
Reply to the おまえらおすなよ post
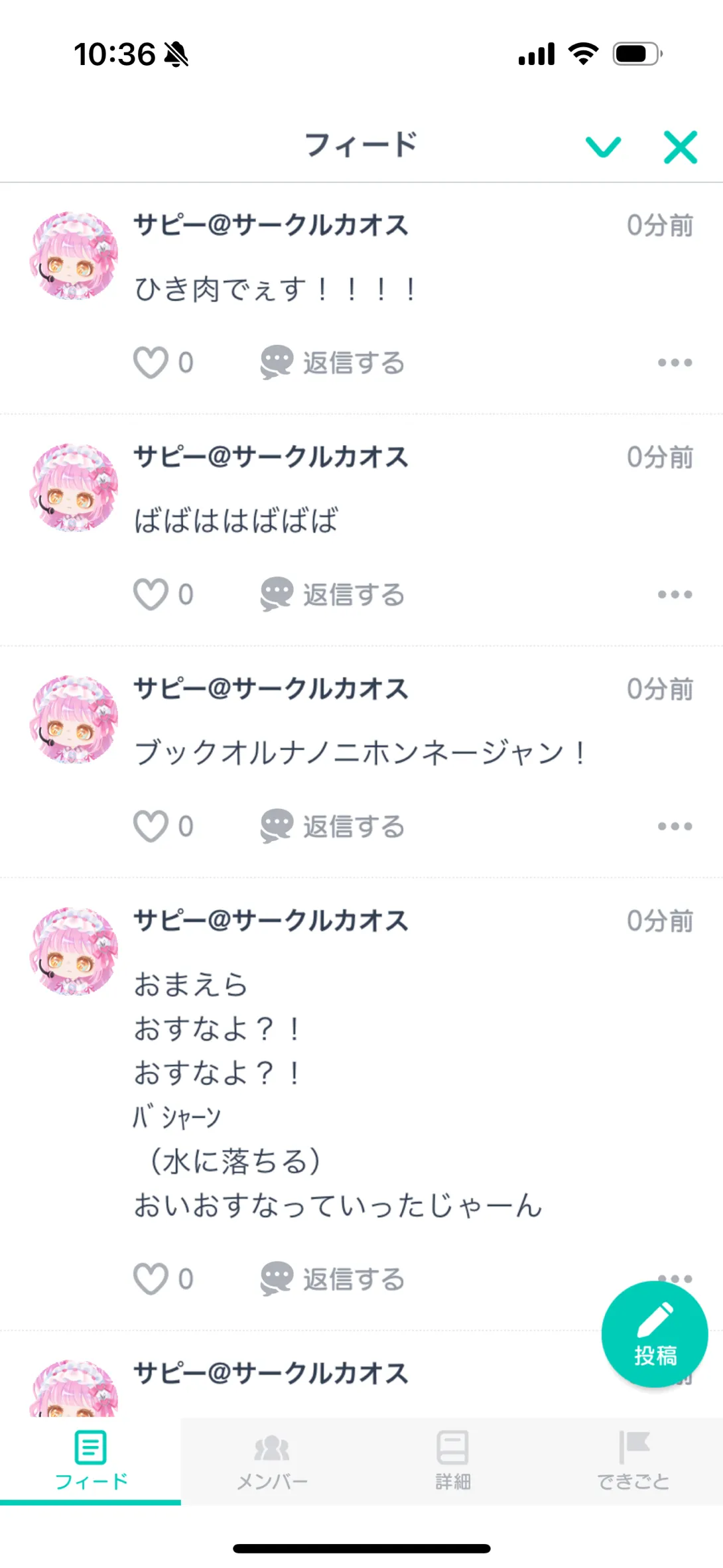click(x=333, y=1279)
